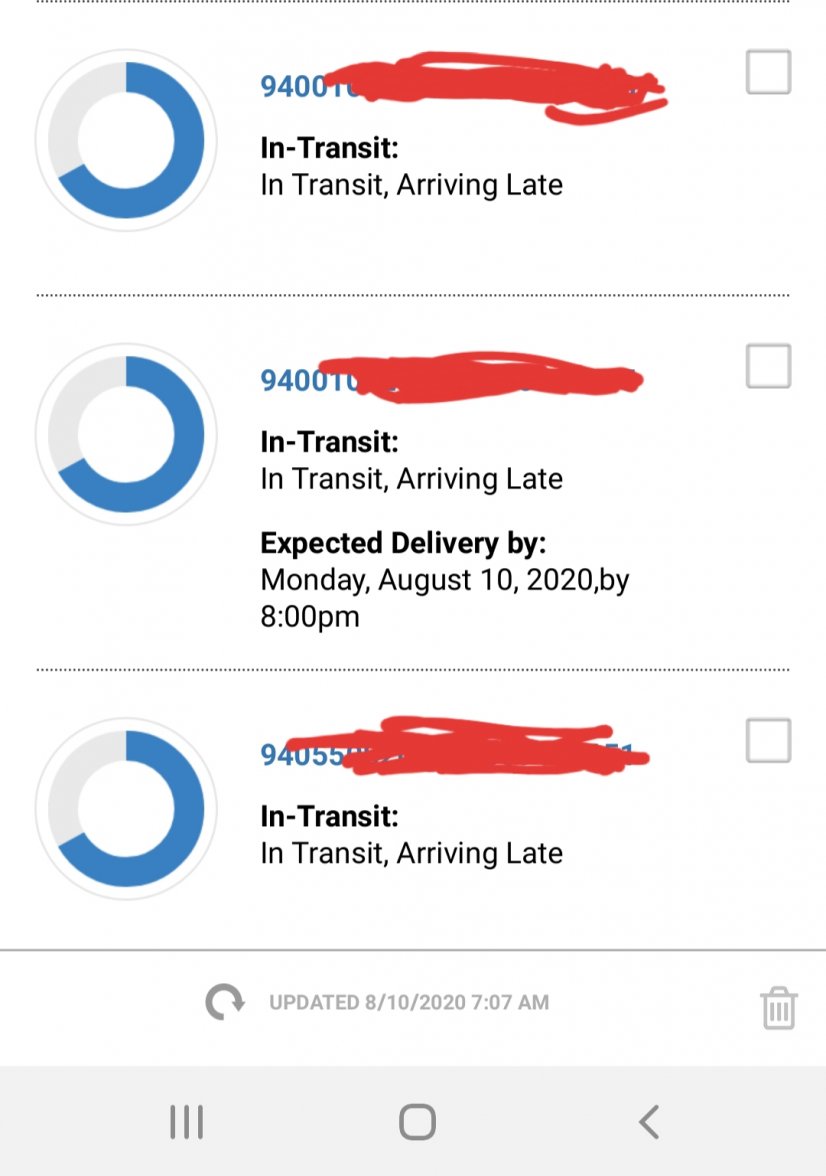The image size is (826, 1176).
Task: Refresh the tracking updates
Action: [225, 1002]
